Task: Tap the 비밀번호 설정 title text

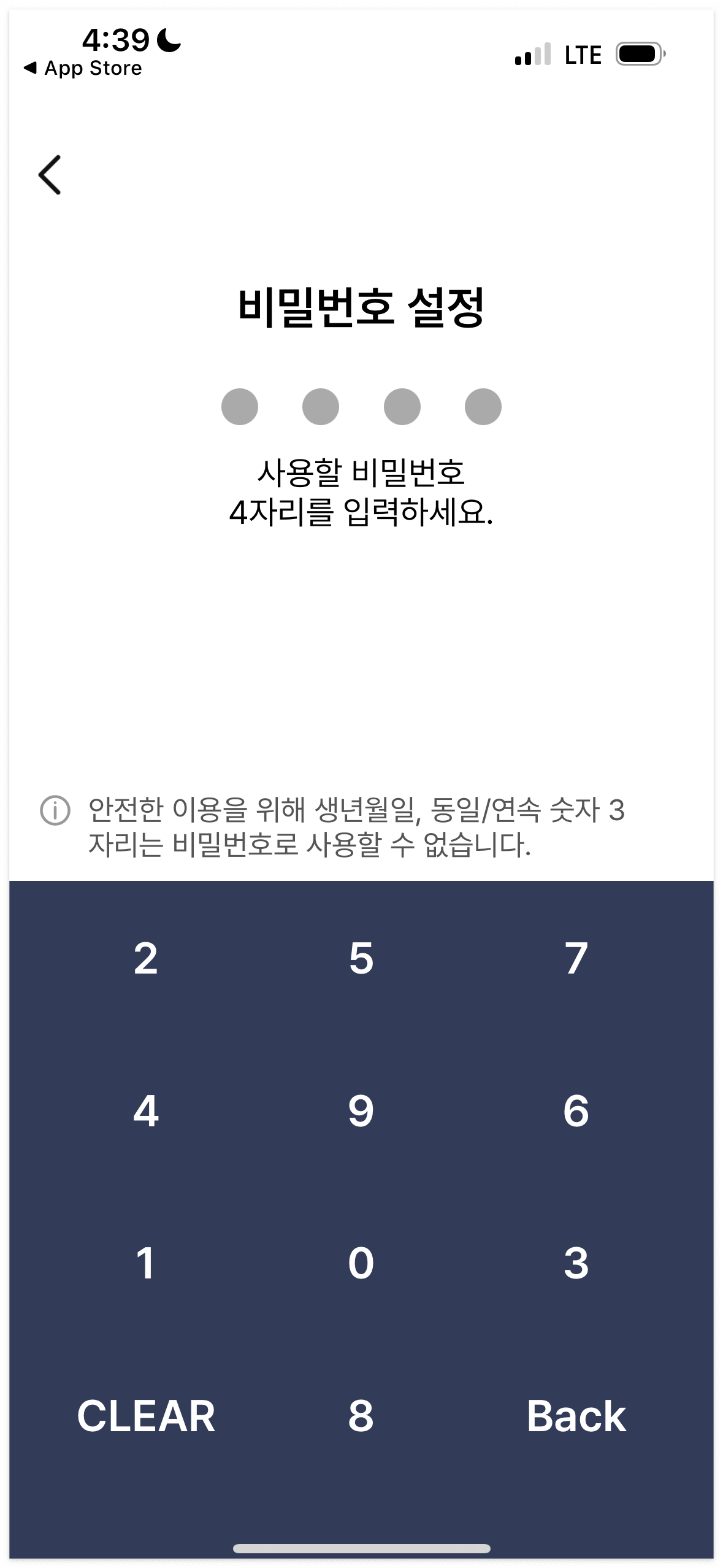Action: (362, 305)
